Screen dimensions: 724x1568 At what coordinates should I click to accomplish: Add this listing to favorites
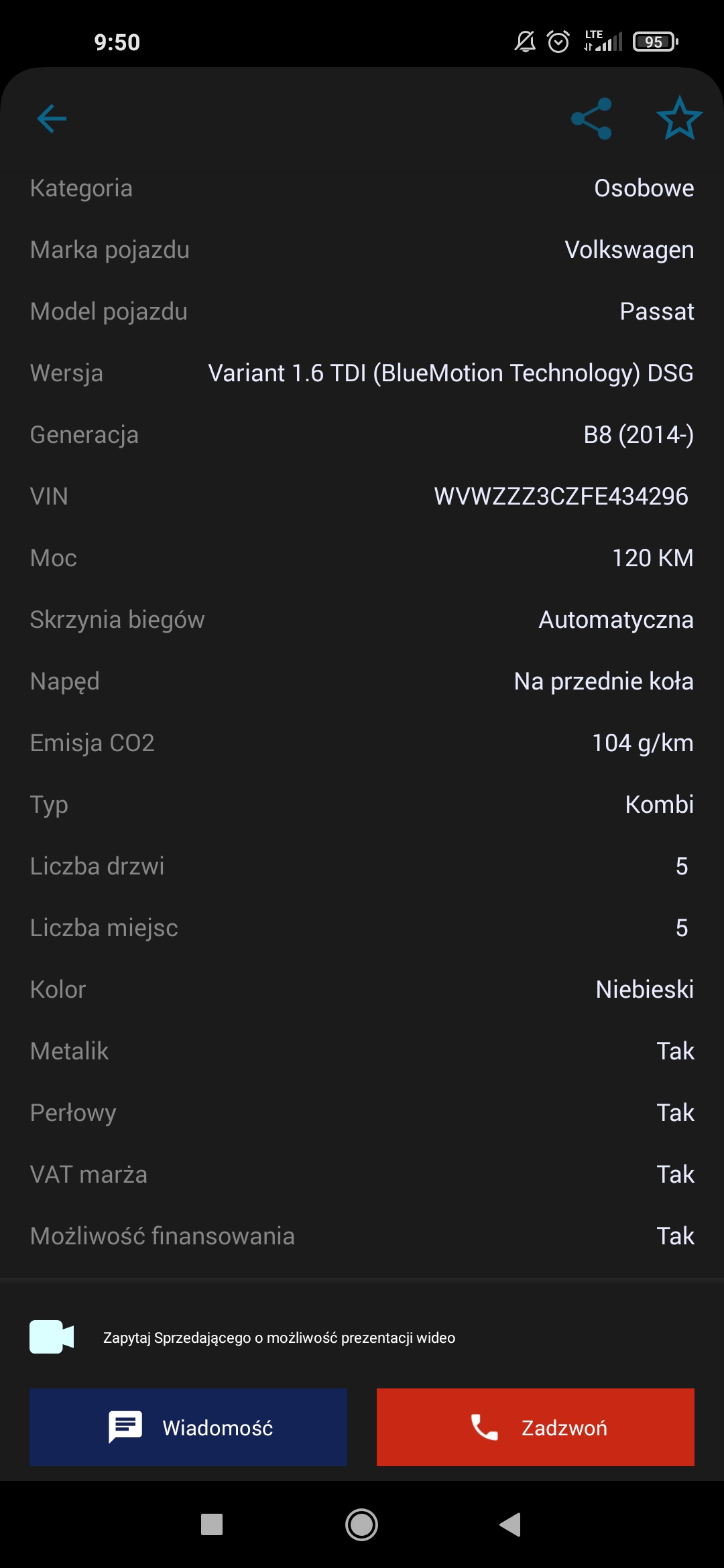(x=679, y=119)
